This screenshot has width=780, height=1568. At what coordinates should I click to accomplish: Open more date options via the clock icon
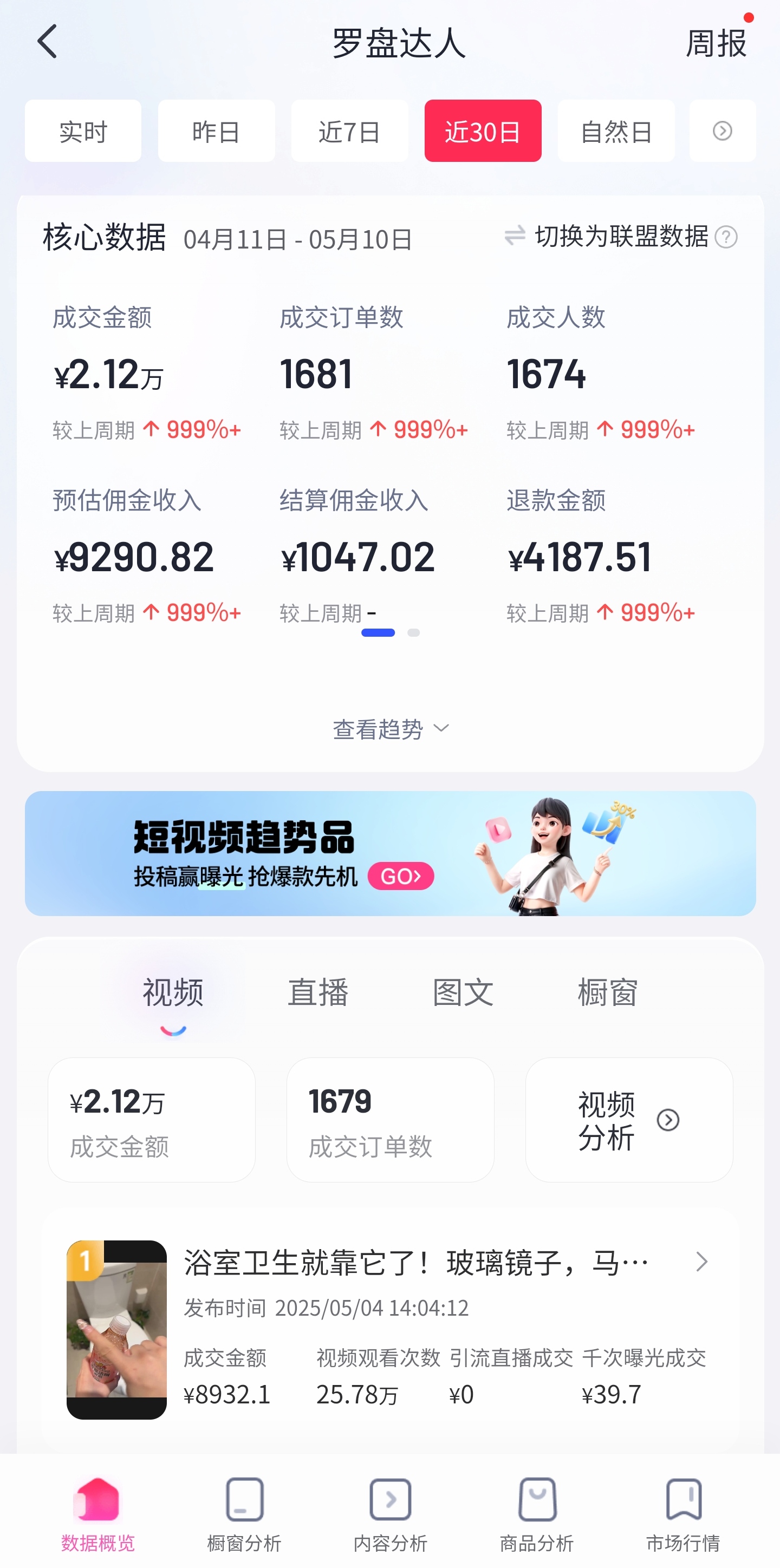pos(722,131)
